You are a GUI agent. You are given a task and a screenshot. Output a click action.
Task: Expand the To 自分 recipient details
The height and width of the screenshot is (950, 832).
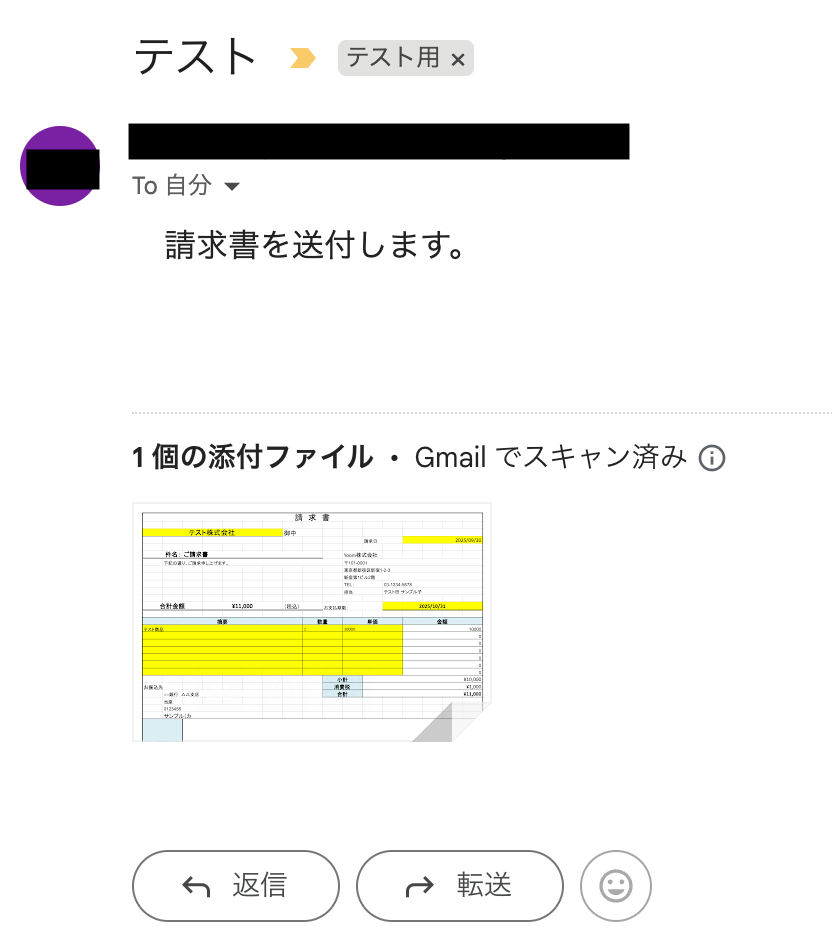tap(232, 187)
